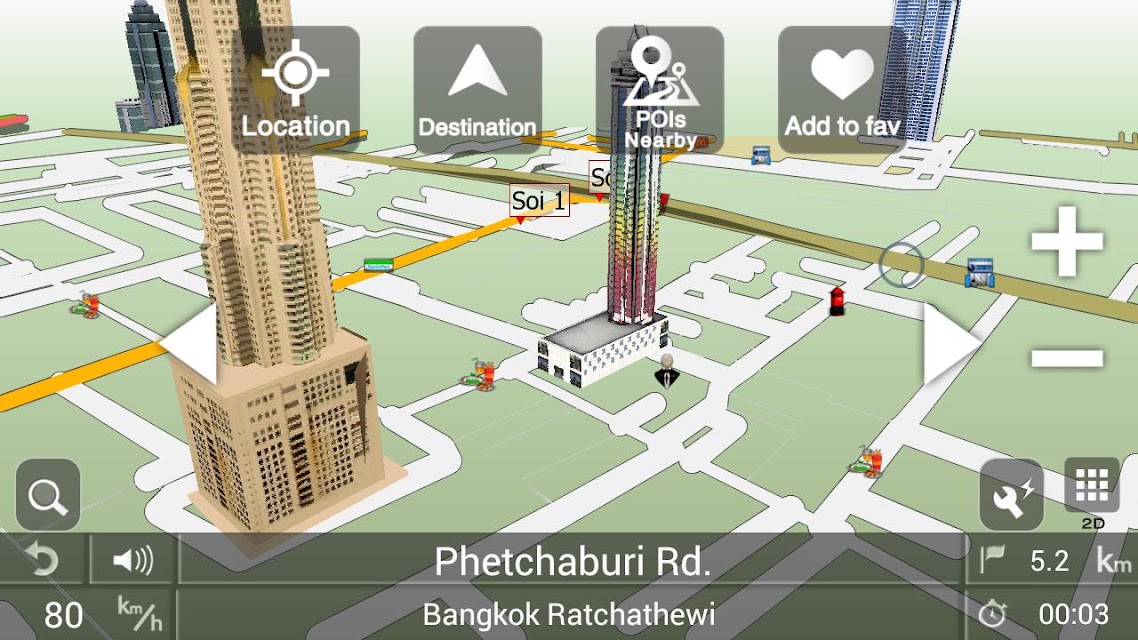Zoom out with the minus button
Screen dimensions: 1138x640
pyautogui.click(x=1067, y=357)
